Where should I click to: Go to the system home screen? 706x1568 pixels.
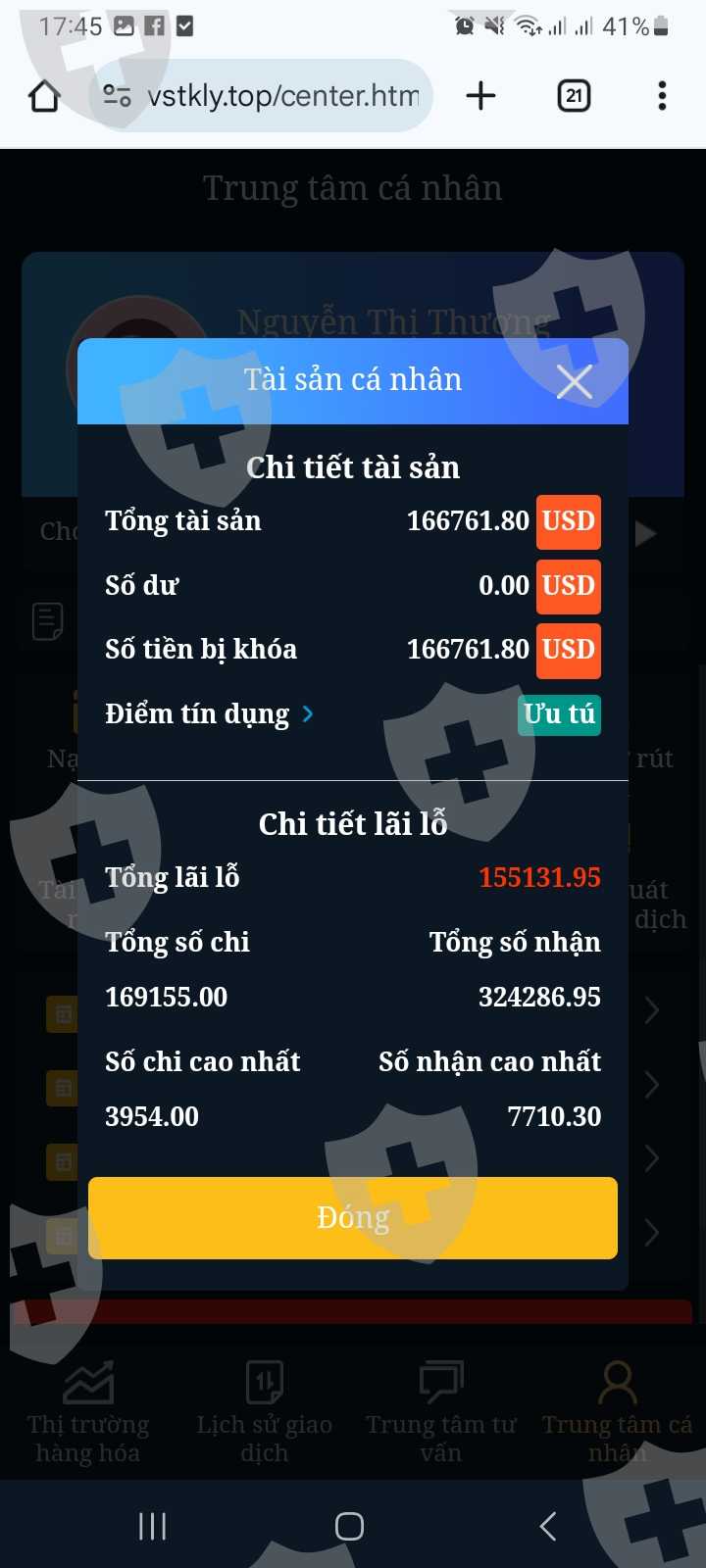coord(349,1526)
